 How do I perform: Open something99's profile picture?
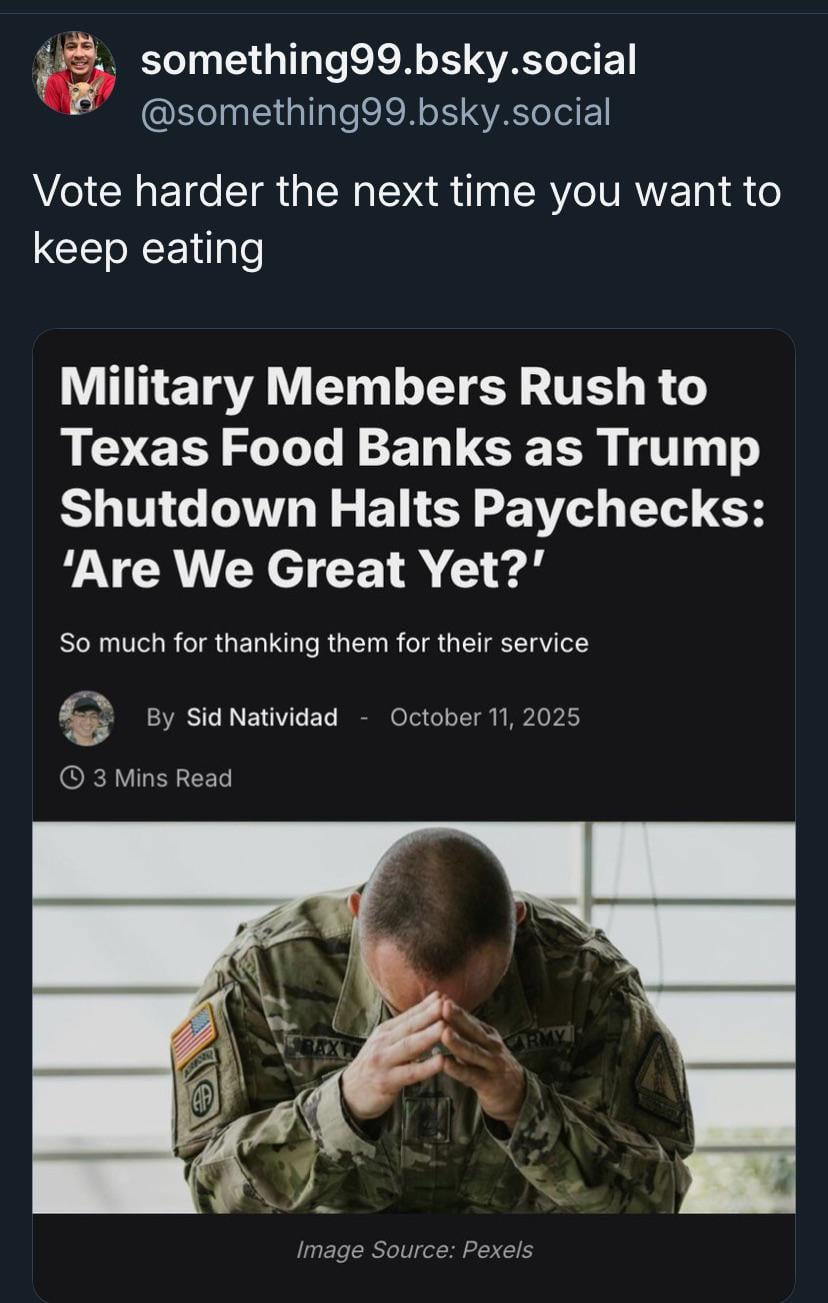click(x=74, y=73)
